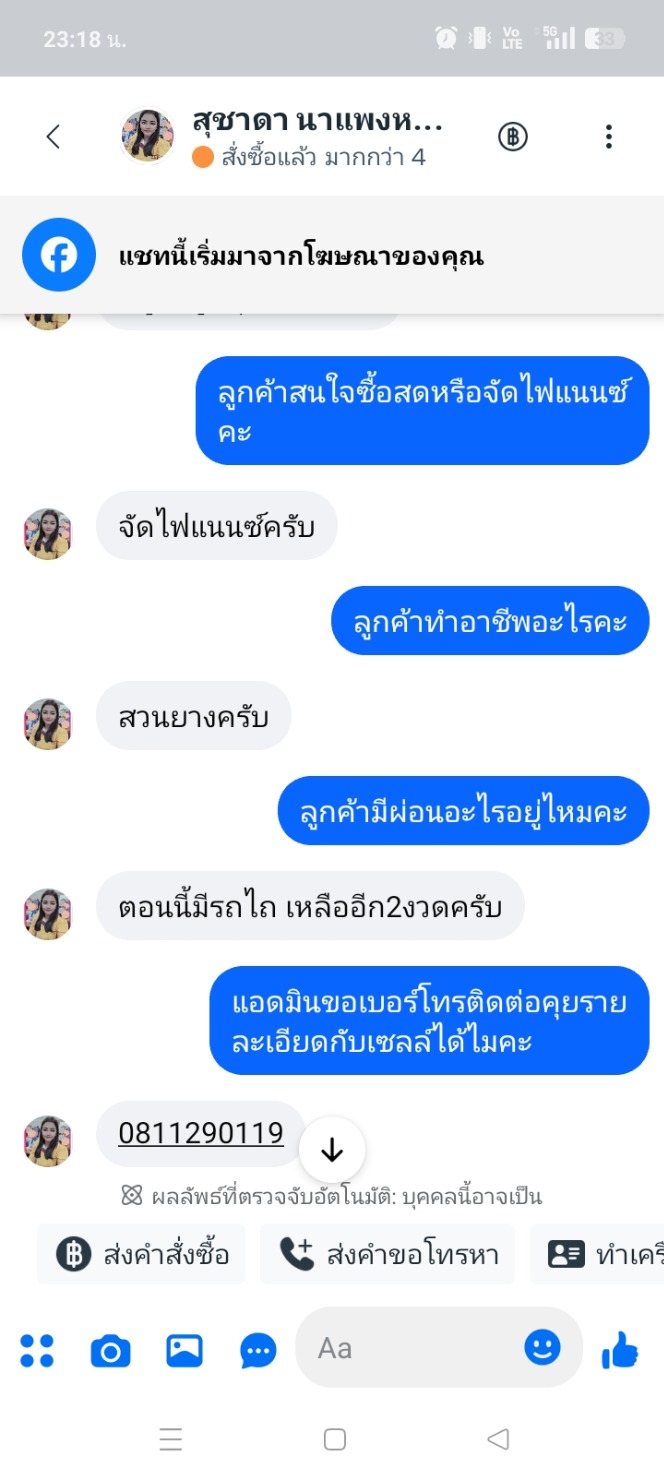Open the three-dot overflow menu
The width and height of the screenshot is (664, 1480).
click(x=608, y=137)
